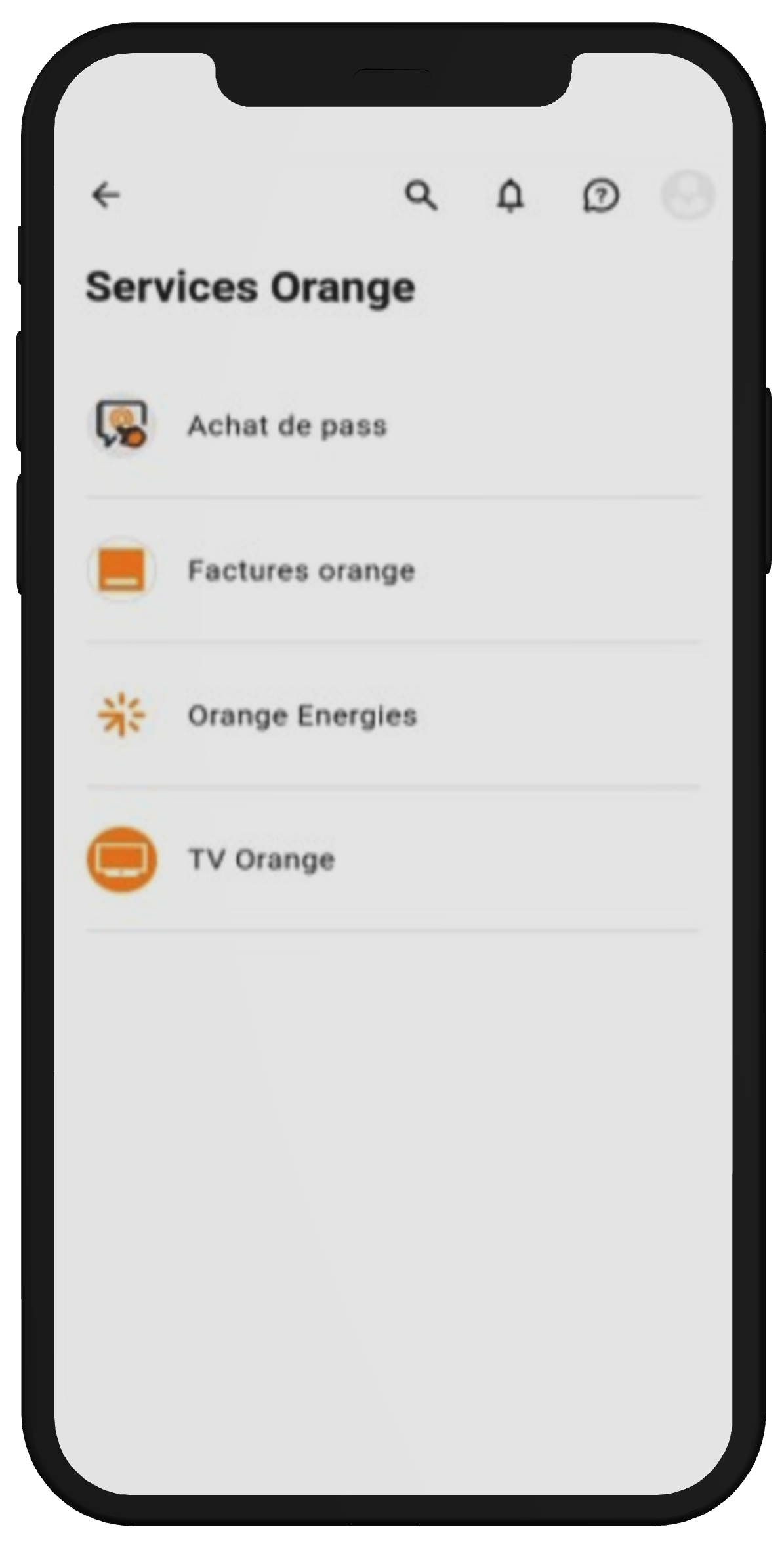Image resolution: width=784 pixels, height=1546 pixels.
Task: Tap the help question-mark chat icon
Action: pos(601,195)
